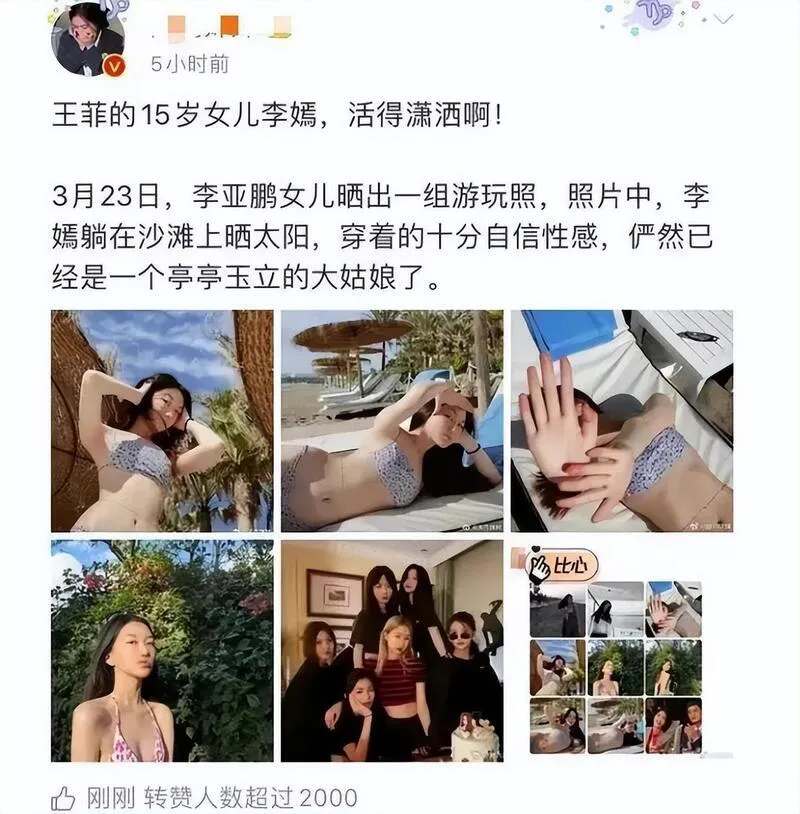The width and height of the screenshot is (800, 814).
Task: Open fourth photo by green bushes
Action: 162,651
